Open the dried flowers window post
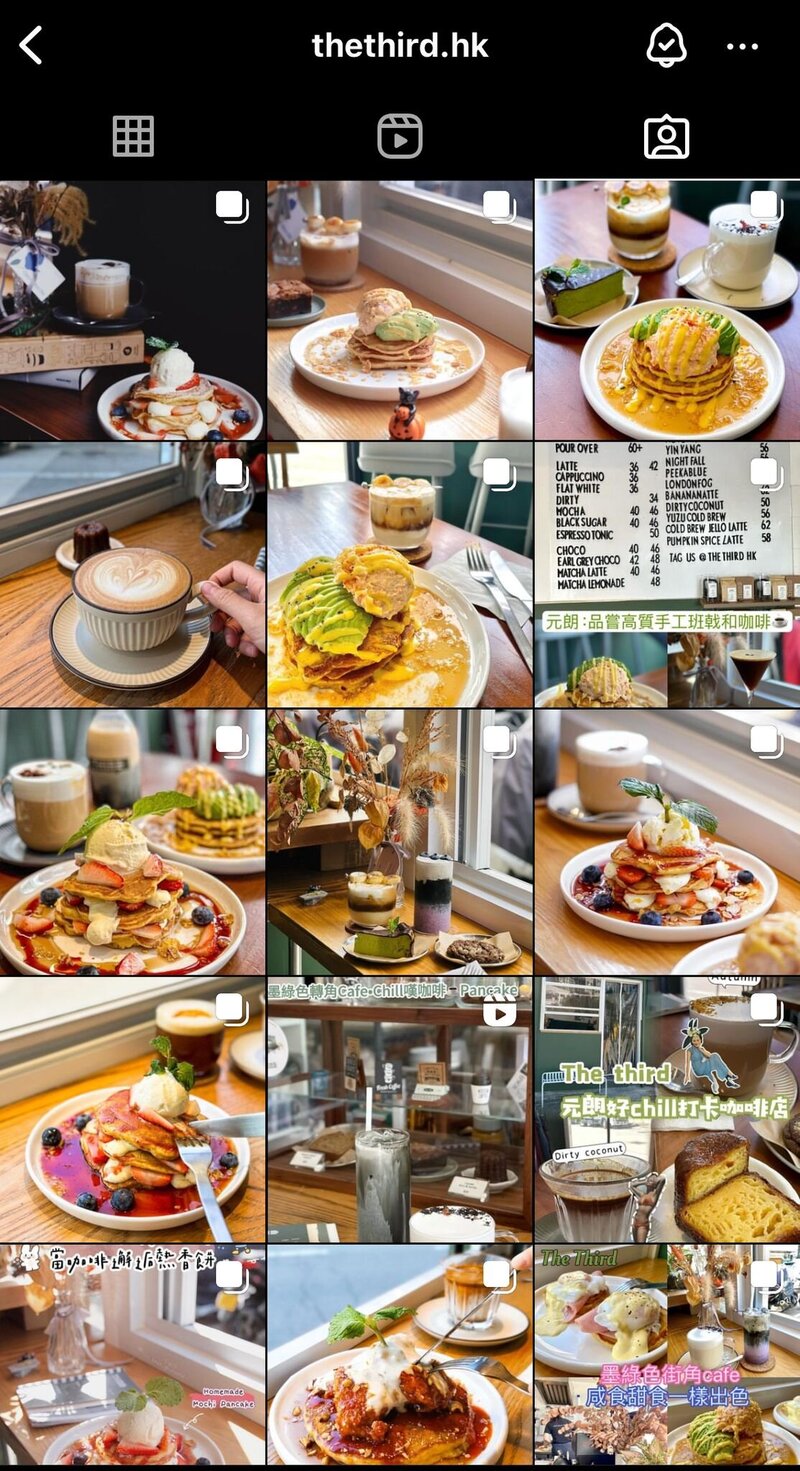 click(x=399, y=842)
